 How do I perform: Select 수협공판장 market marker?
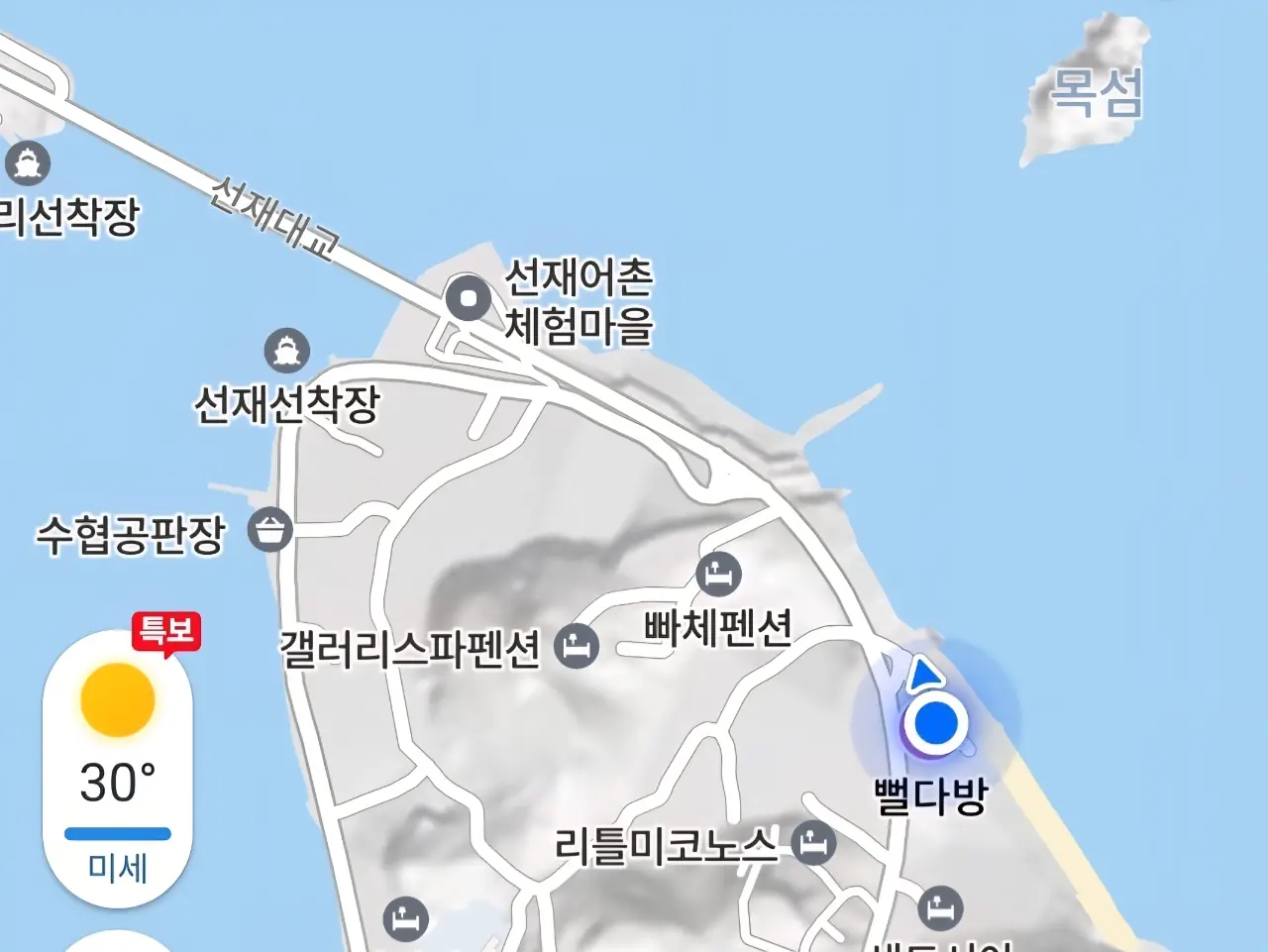click(269, 530)
